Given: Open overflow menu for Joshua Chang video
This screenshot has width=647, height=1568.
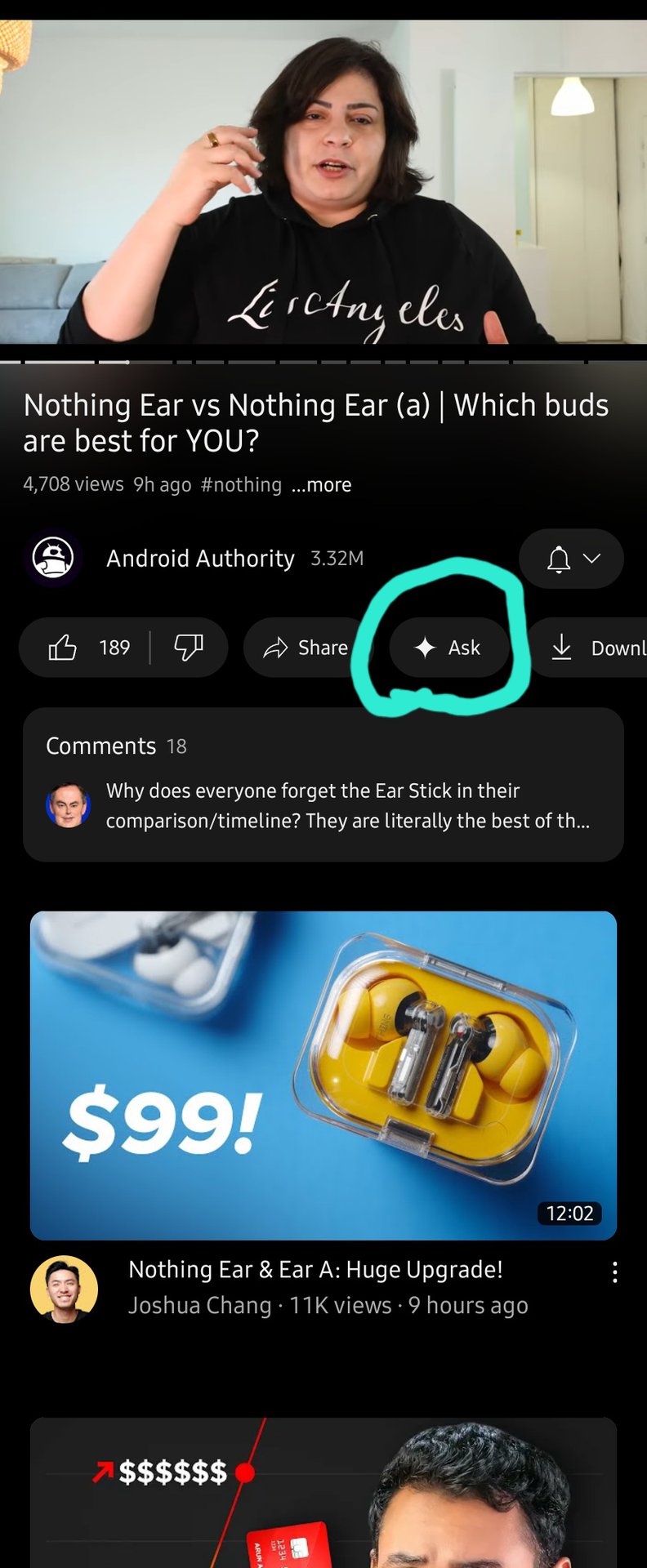Looking at the screenshot, I should (x=614, y=1272).
